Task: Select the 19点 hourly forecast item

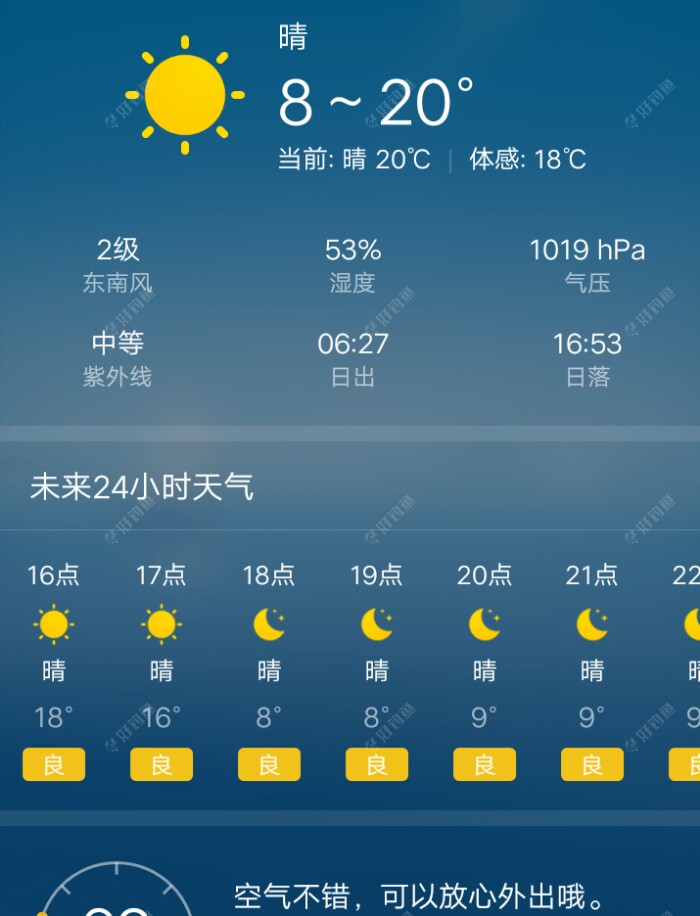Action: click(377, 668)
